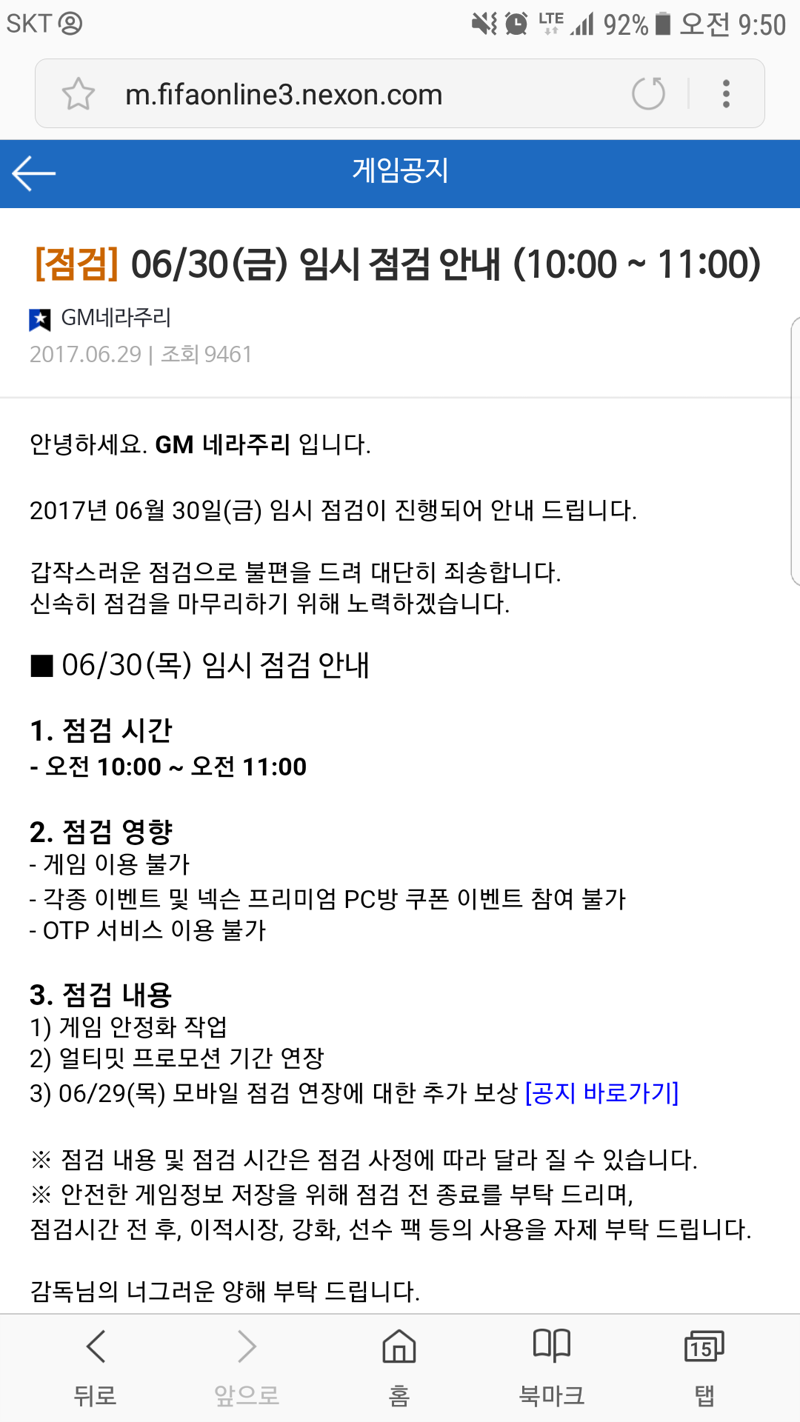Open the 북마크 list

551,1367
